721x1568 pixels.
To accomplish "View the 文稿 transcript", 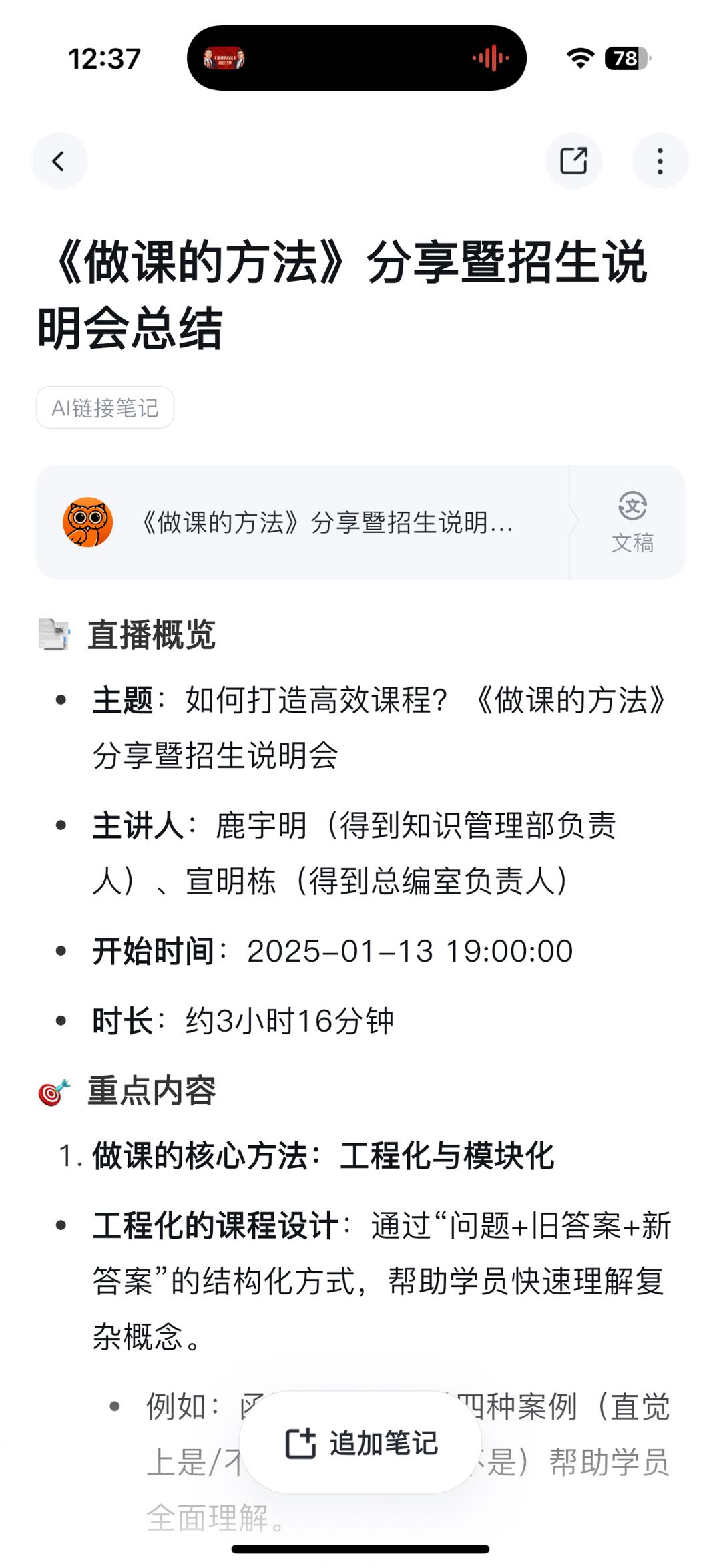I will coord(632,522).
